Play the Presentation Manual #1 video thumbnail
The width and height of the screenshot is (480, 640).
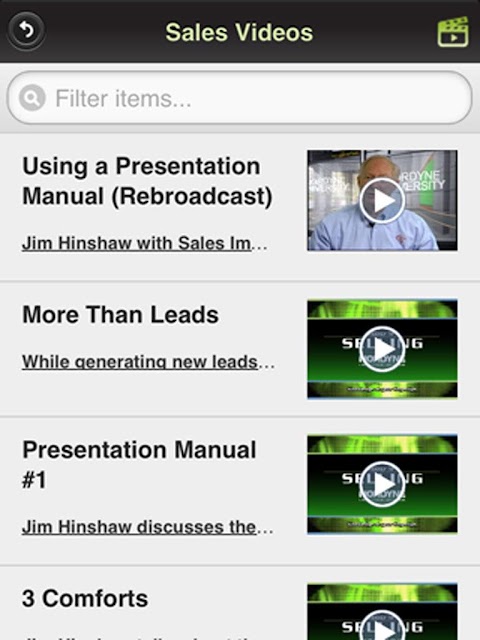click(x=382, y=484)
